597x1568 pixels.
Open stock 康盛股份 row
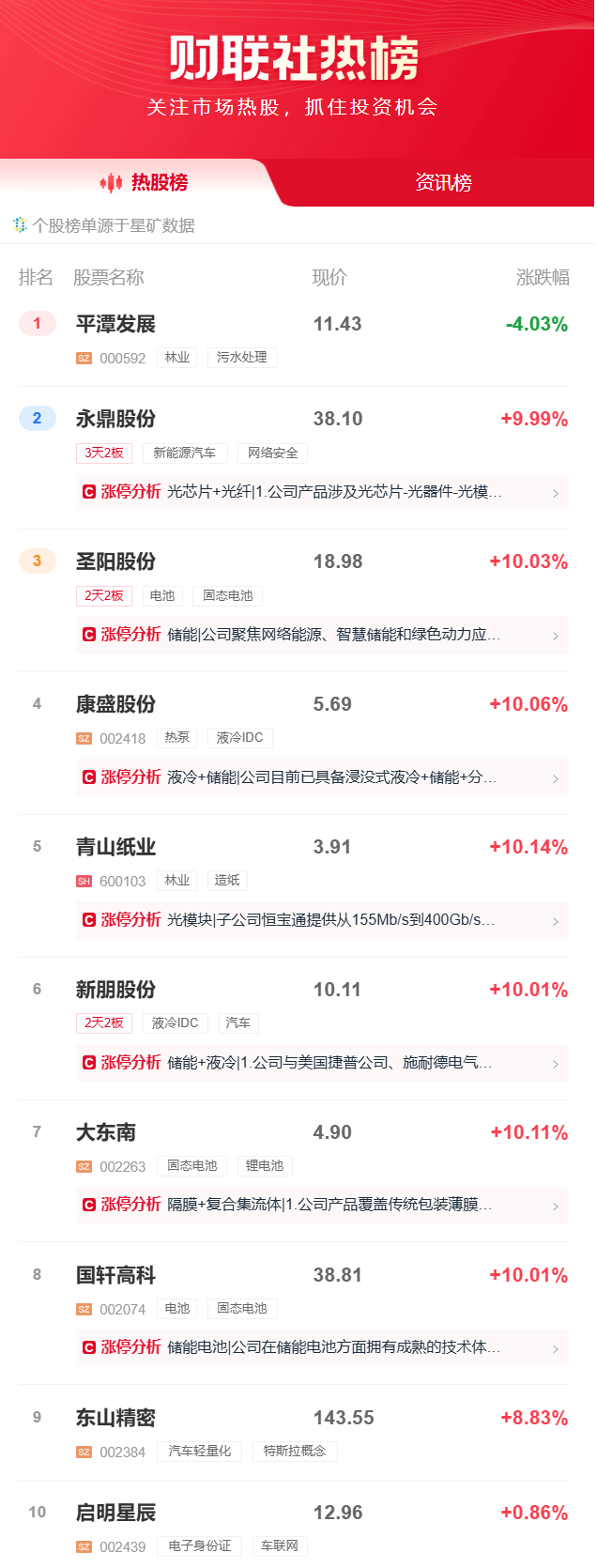115,705
